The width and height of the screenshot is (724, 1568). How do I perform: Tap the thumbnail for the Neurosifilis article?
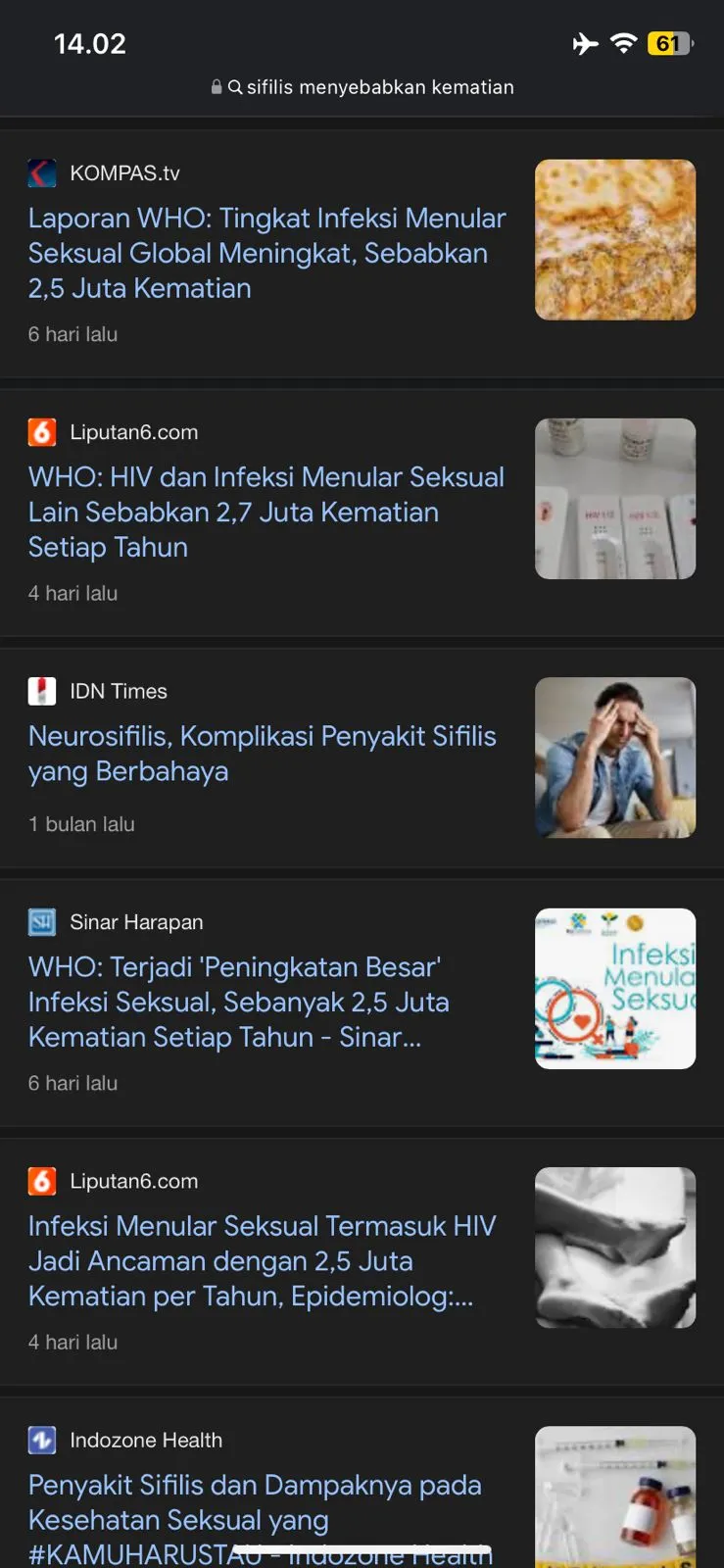coord(615,758)
